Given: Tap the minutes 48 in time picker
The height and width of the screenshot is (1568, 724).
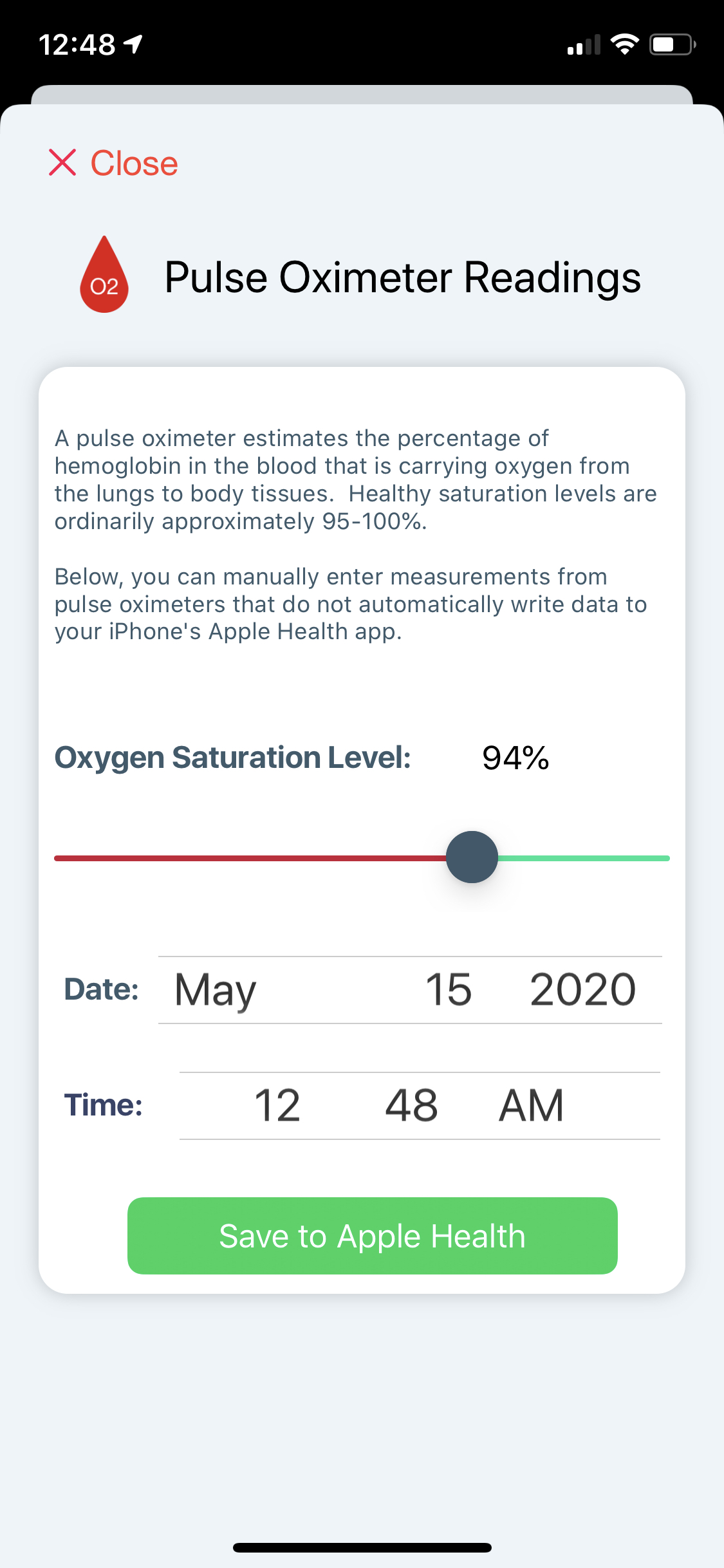Looking at the screenshot, I should (412, 1105).
